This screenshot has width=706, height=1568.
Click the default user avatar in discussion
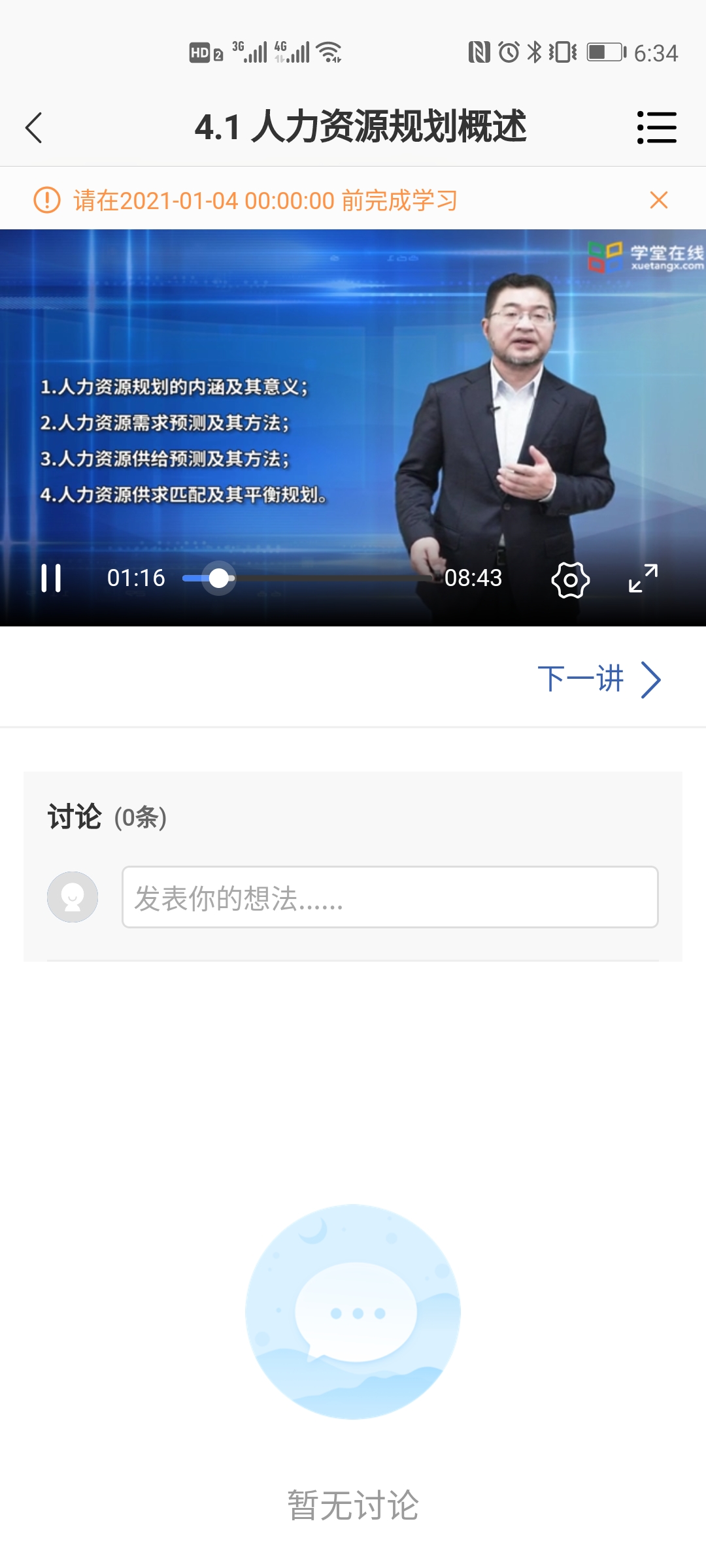click(x=73, y=896)
